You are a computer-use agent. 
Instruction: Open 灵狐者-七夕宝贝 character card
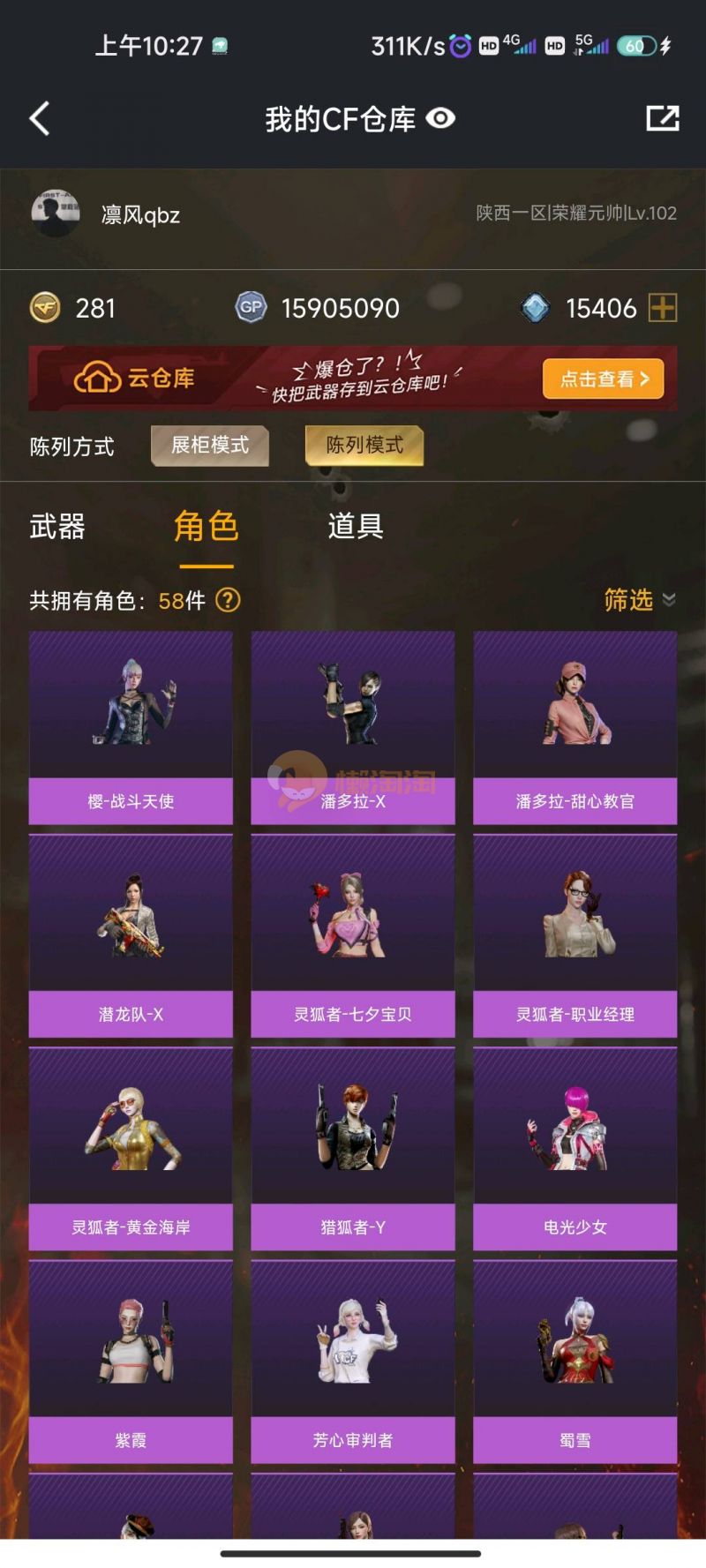352,935
